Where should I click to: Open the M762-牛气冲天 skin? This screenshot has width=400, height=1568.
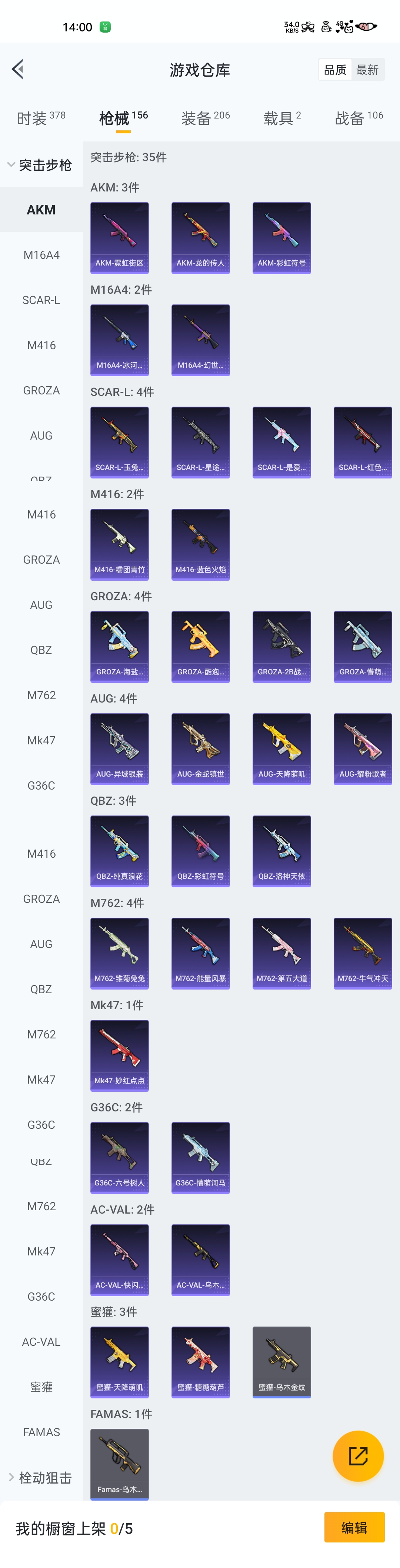coord(362,954)
